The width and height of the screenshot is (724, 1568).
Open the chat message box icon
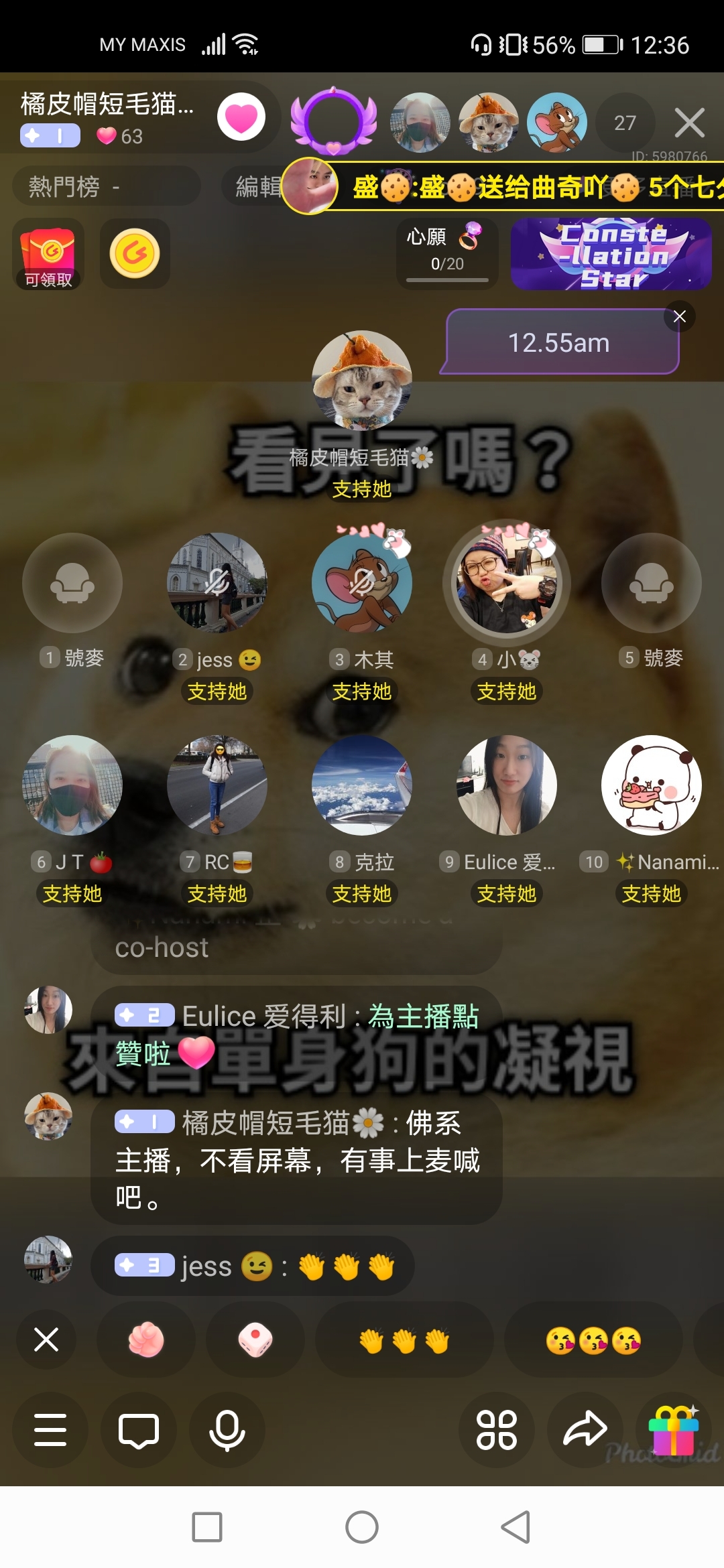(139, 1431)
